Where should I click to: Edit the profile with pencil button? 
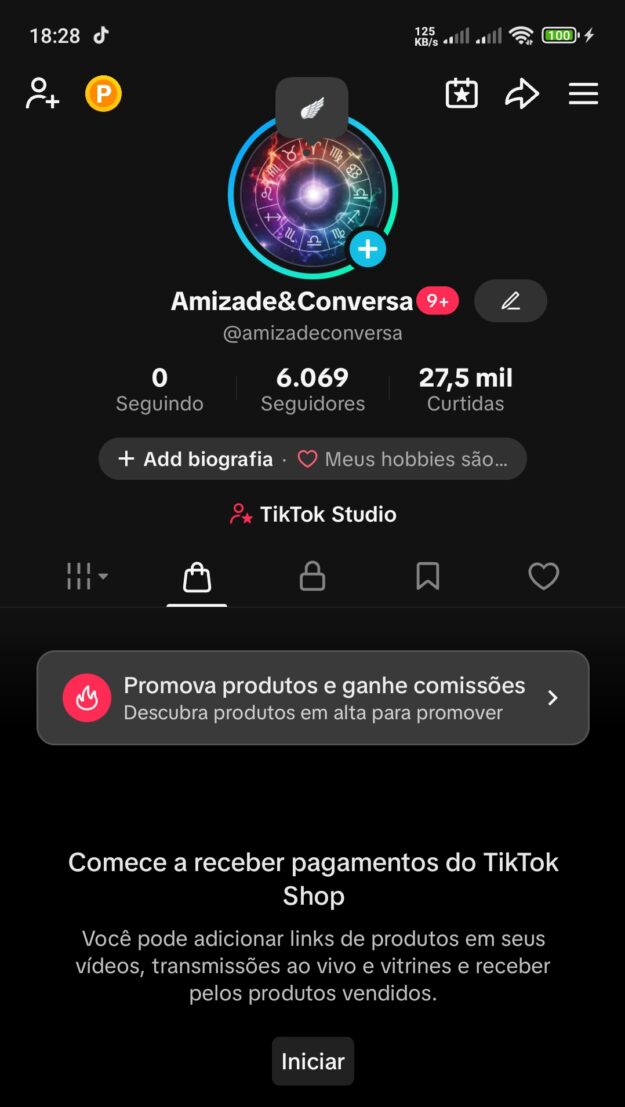[x=510, y=301]
